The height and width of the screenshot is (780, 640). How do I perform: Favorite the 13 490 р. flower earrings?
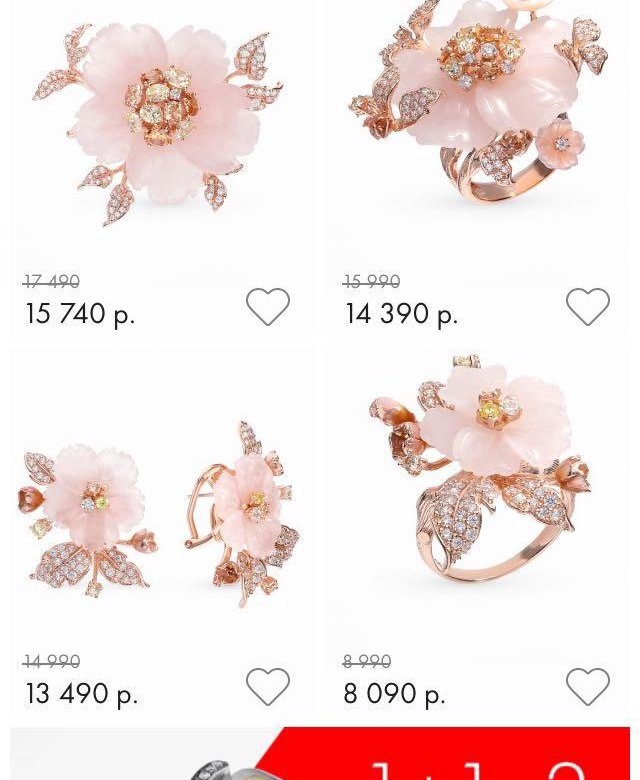267,687
